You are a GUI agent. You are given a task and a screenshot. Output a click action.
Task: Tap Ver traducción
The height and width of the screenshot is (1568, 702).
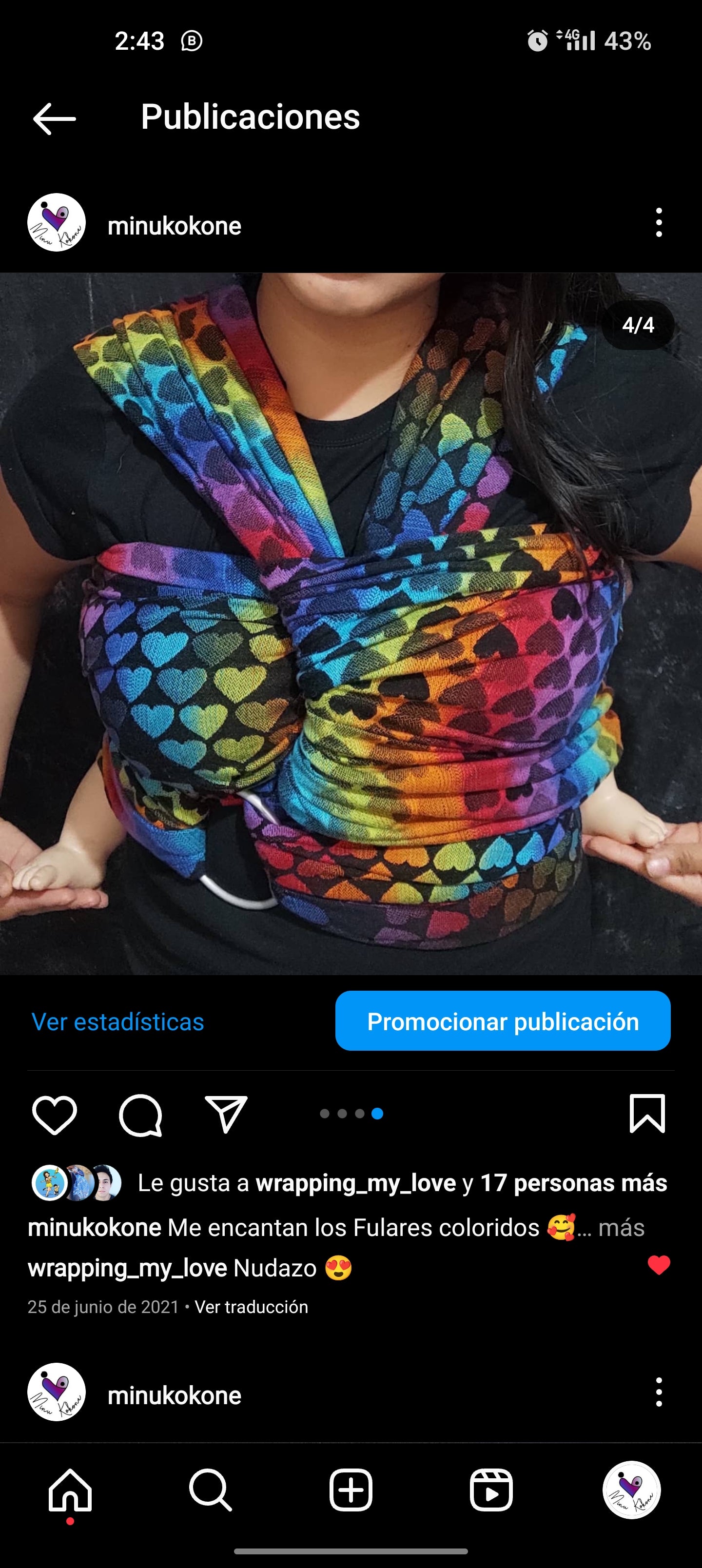coord(251,1307)
